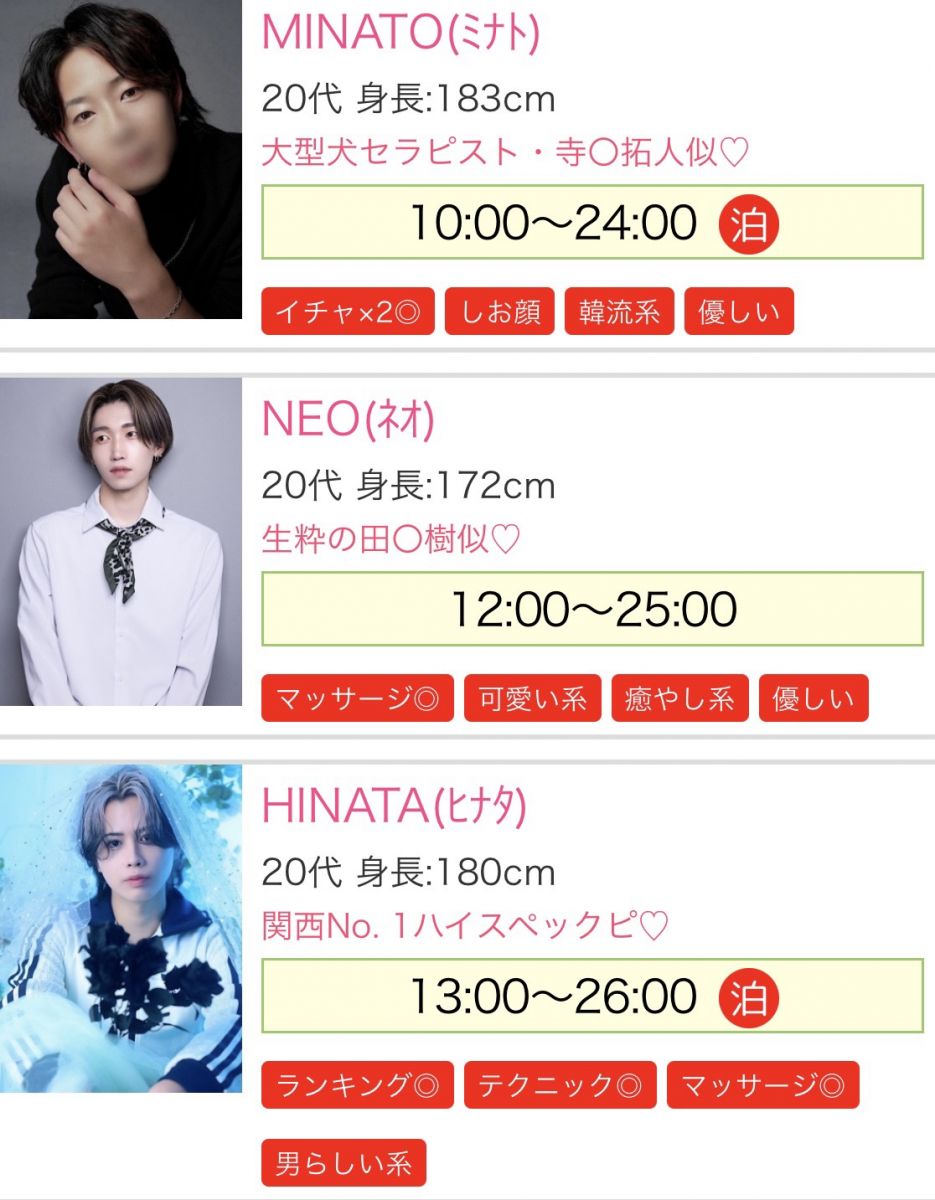This screenshot has height=1200, width=935.
Task: Select the 韓流系 tag
Action: click(619, 313)
